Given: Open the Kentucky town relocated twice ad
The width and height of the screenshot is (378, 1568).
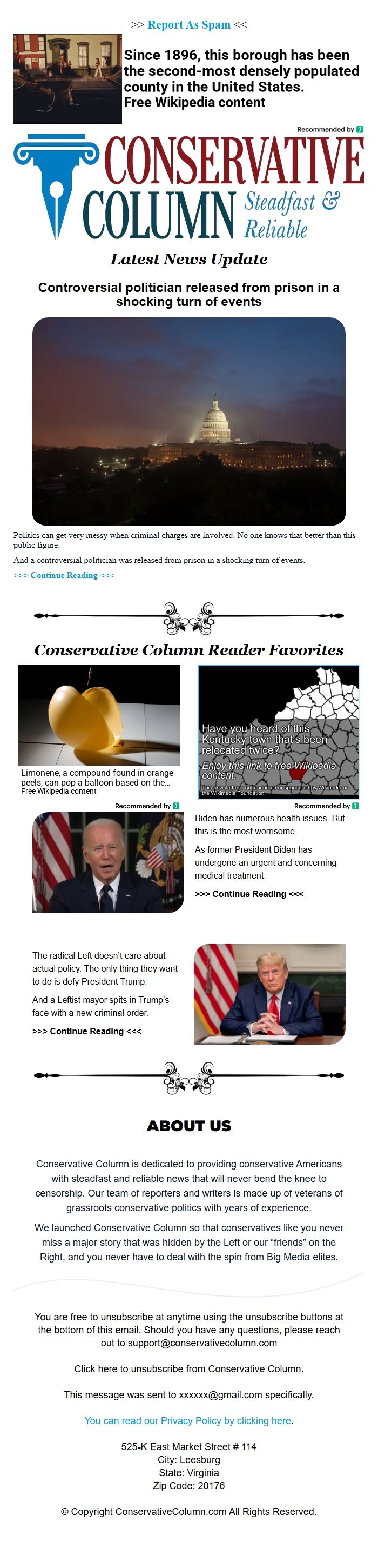Looking at the screenshot, I should 278,732.
